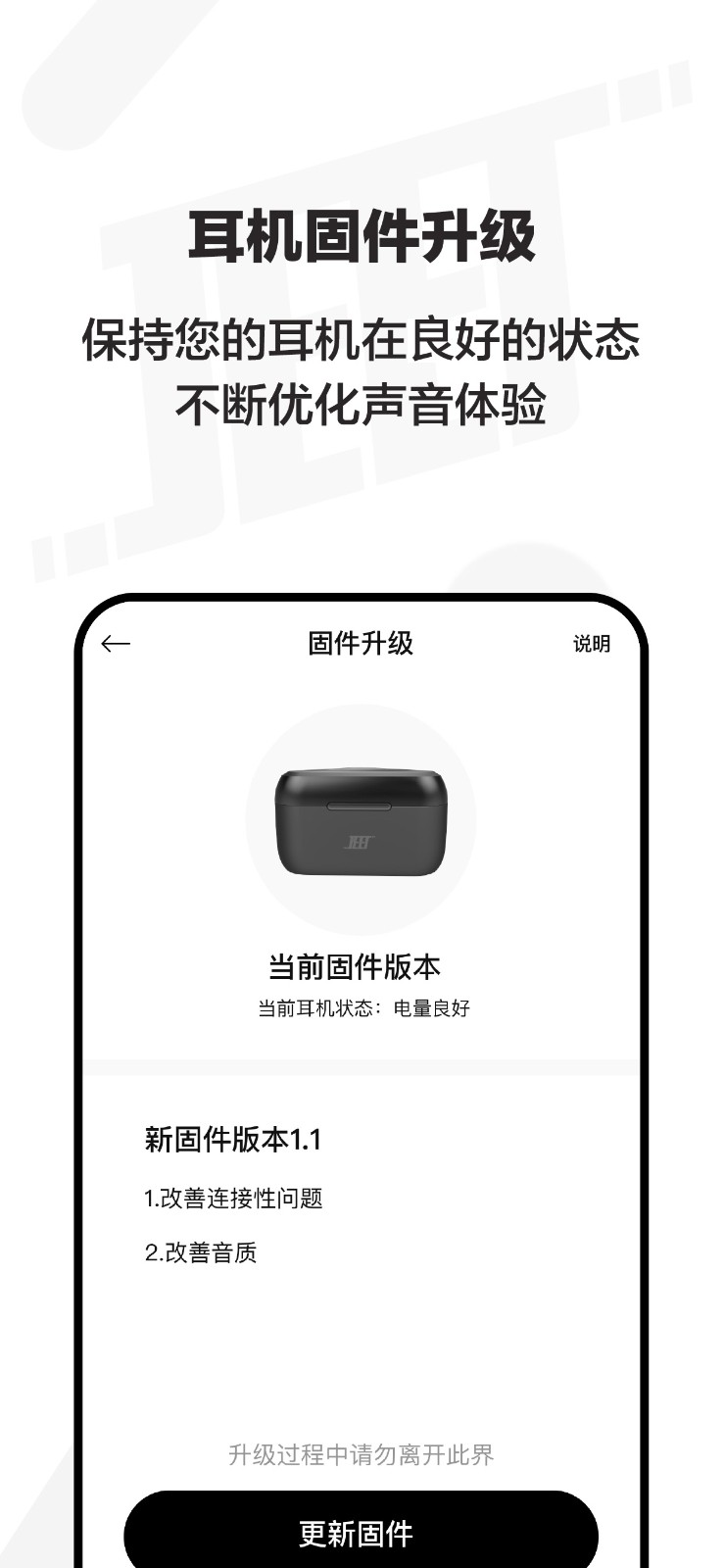Select the 固件升级 page title
The width and height of the screenshot is (724, 1568).
click(362, 642)
